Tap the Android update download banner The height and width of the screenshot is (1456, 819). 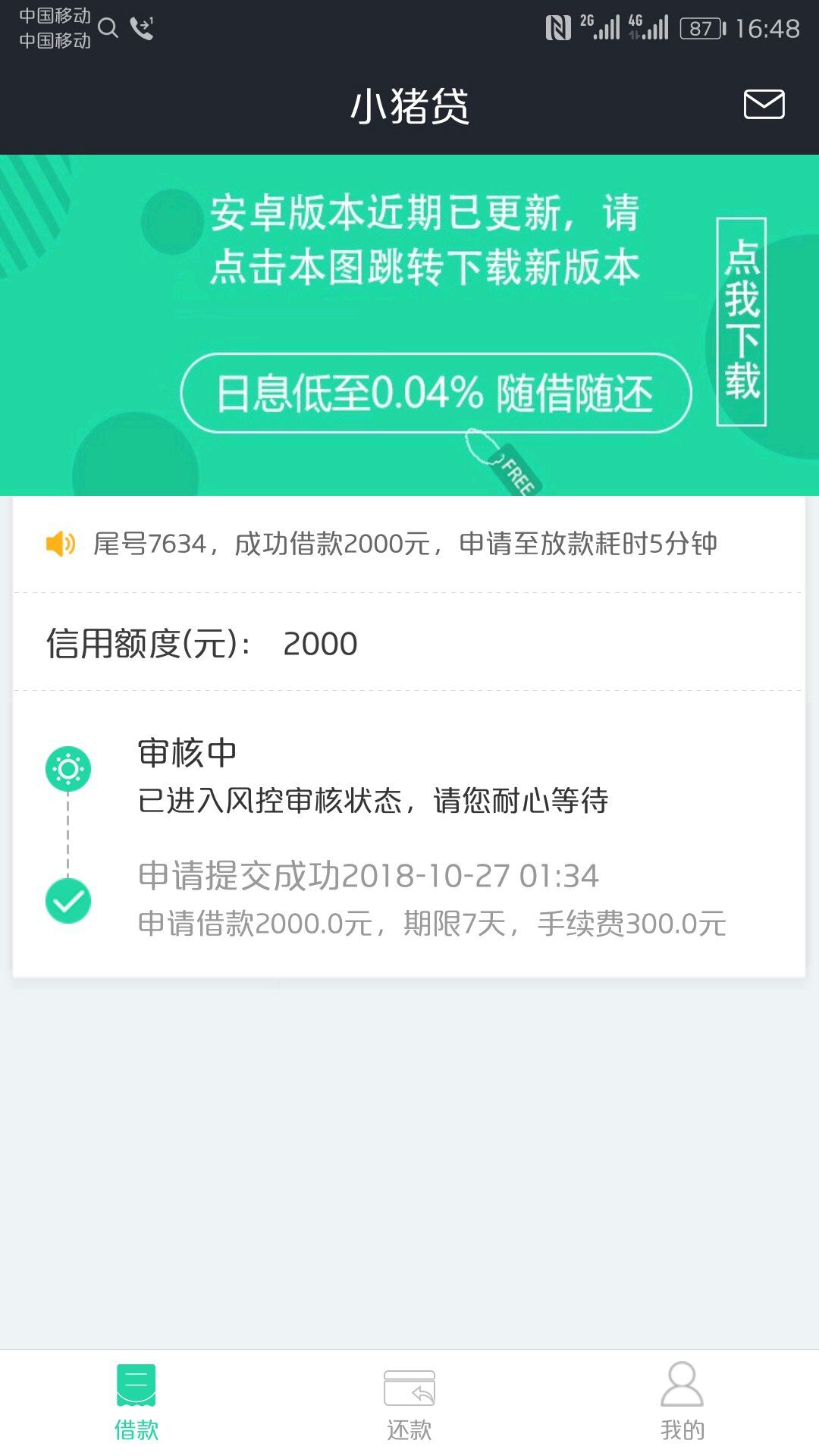(x=409, y=325)
